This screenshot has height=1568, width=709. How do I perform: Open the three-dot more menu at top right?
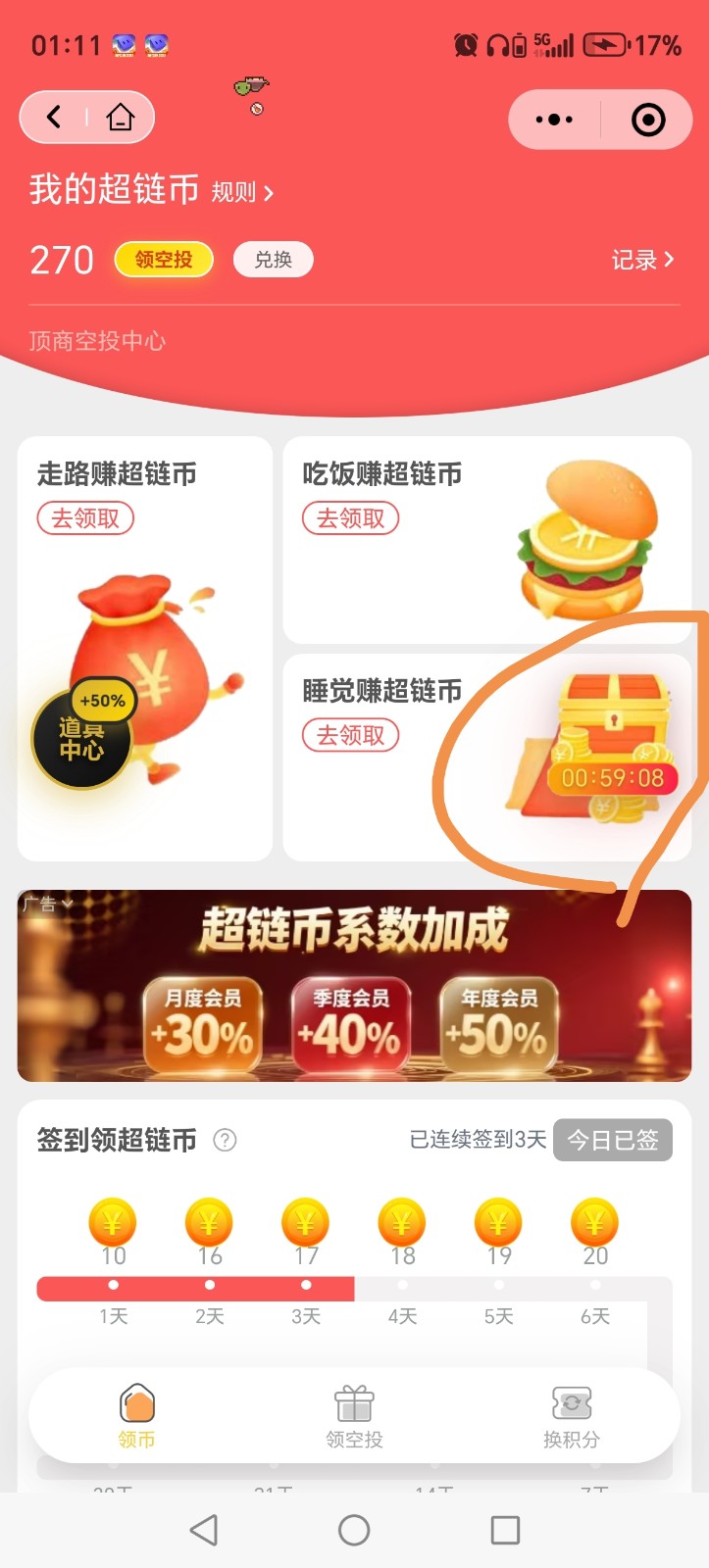[x=555, y=119]
